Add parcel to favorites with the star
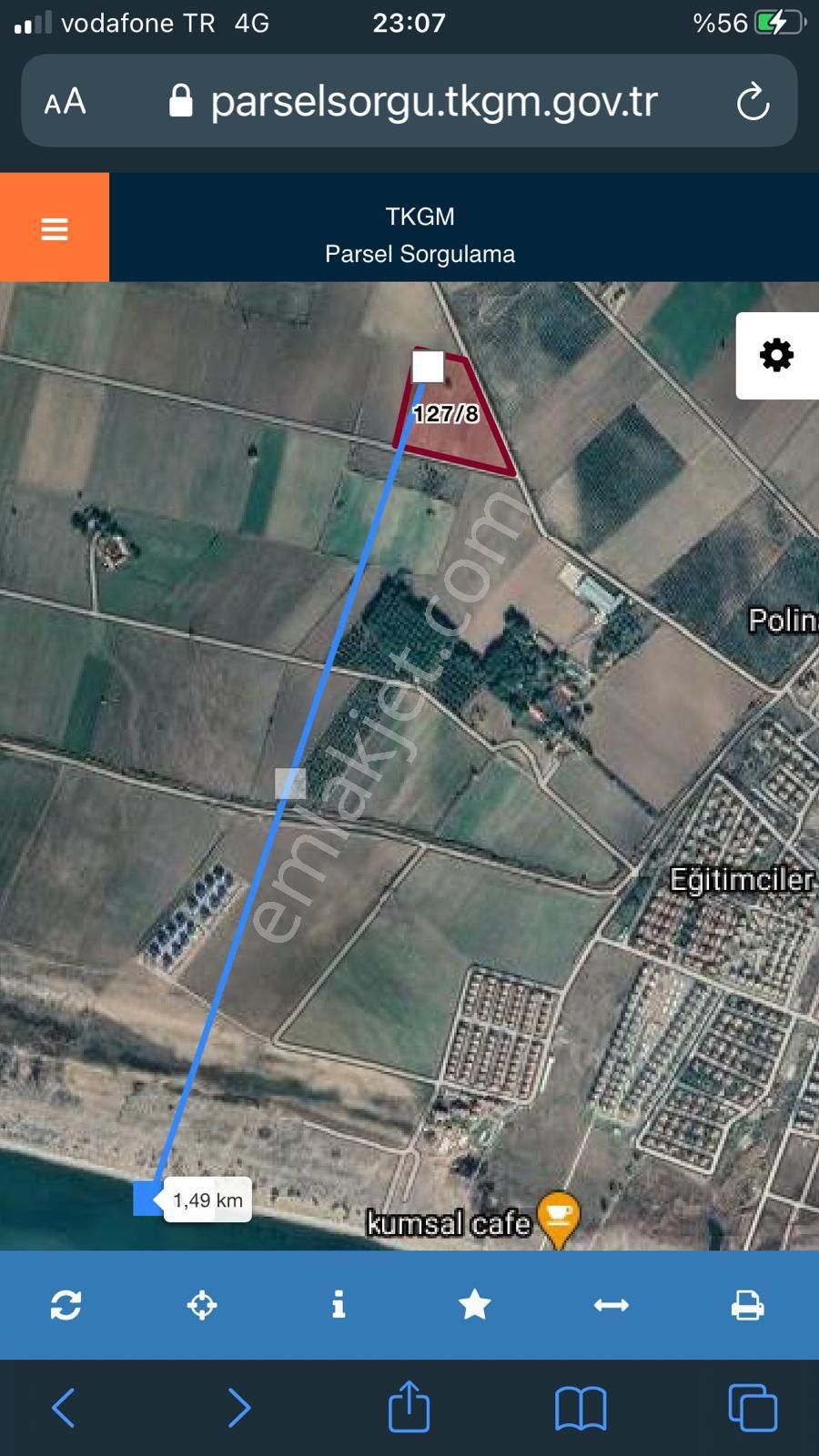This screenshot has height=1456, width=819. pos(474,1305)
